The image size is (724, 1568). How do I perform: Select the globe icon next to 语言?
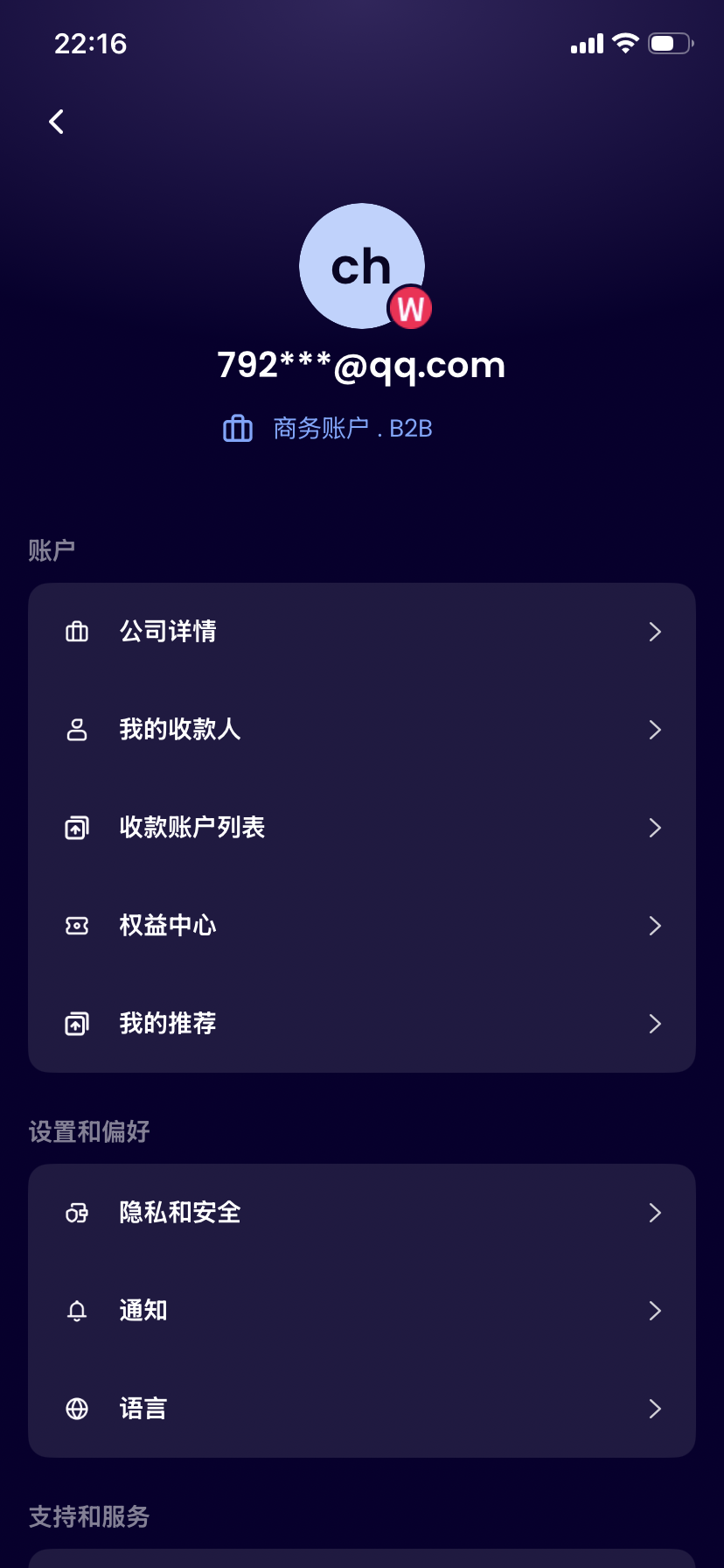(77, 1408)
